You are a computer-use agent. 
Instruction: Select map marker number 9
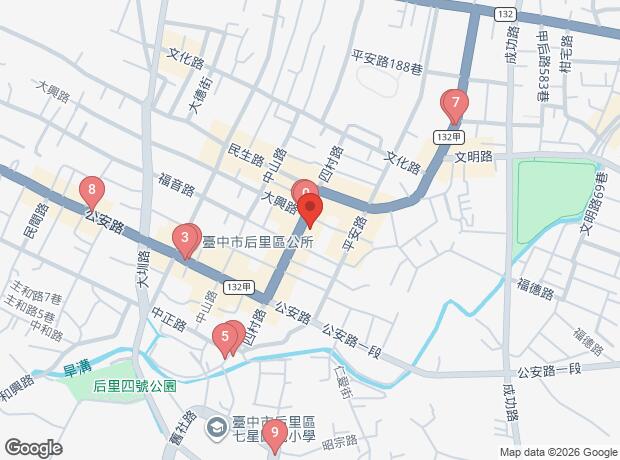274,433
